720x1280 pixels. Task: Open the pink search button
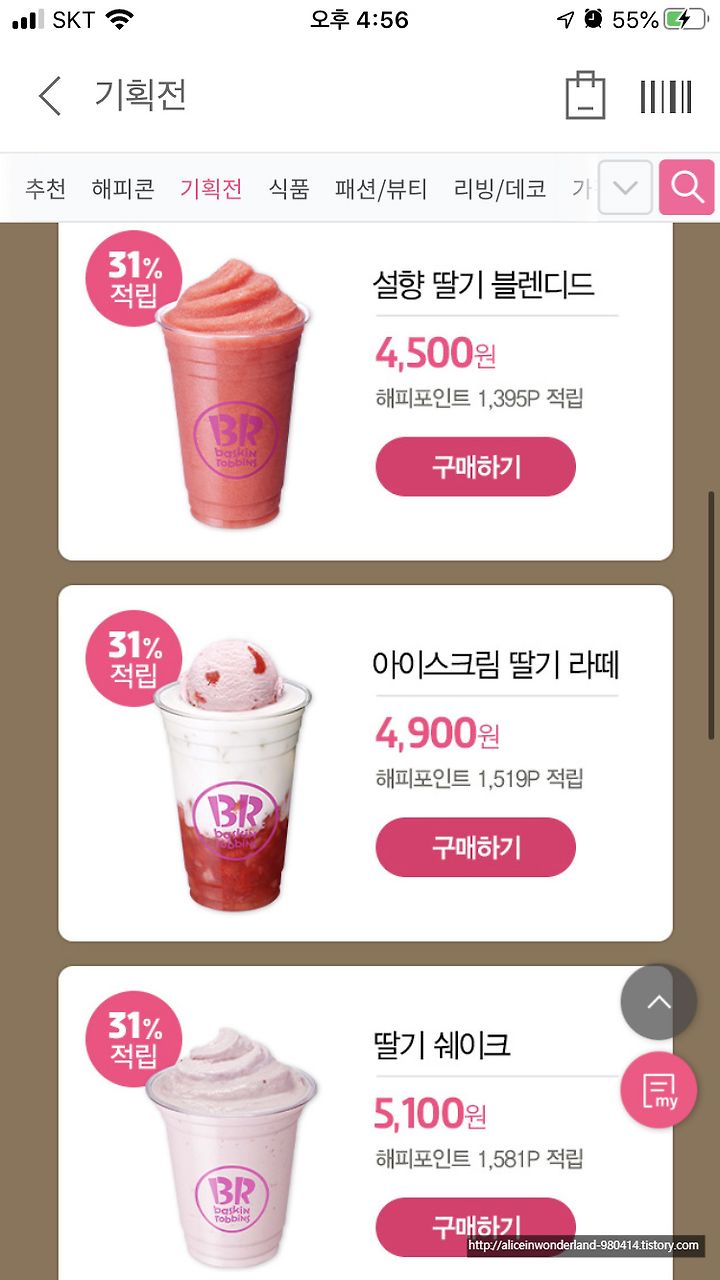coord(687,187)
